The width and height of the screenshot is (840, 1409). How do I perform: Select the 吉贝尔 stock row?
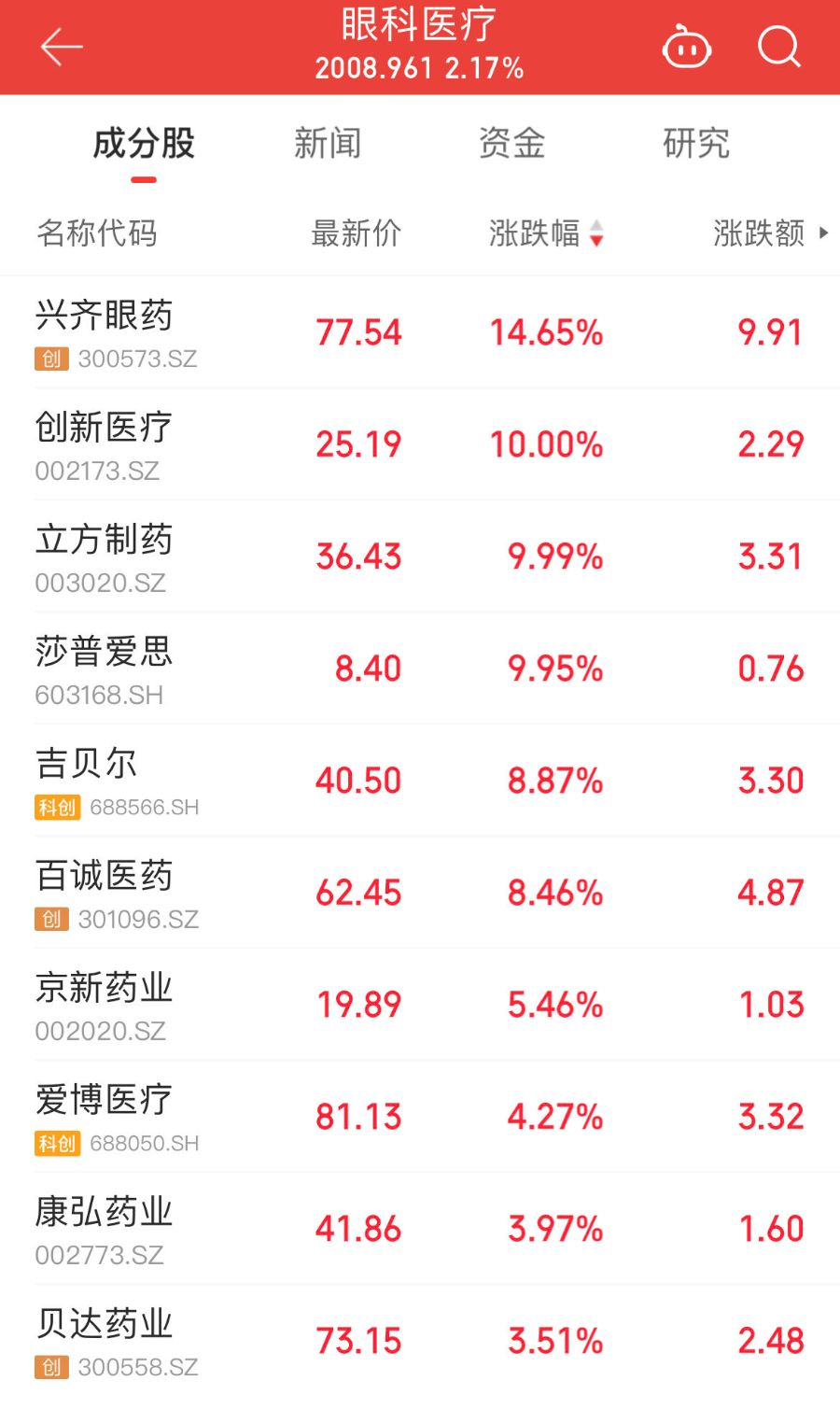pyautogui.click(x=420, y=781)
